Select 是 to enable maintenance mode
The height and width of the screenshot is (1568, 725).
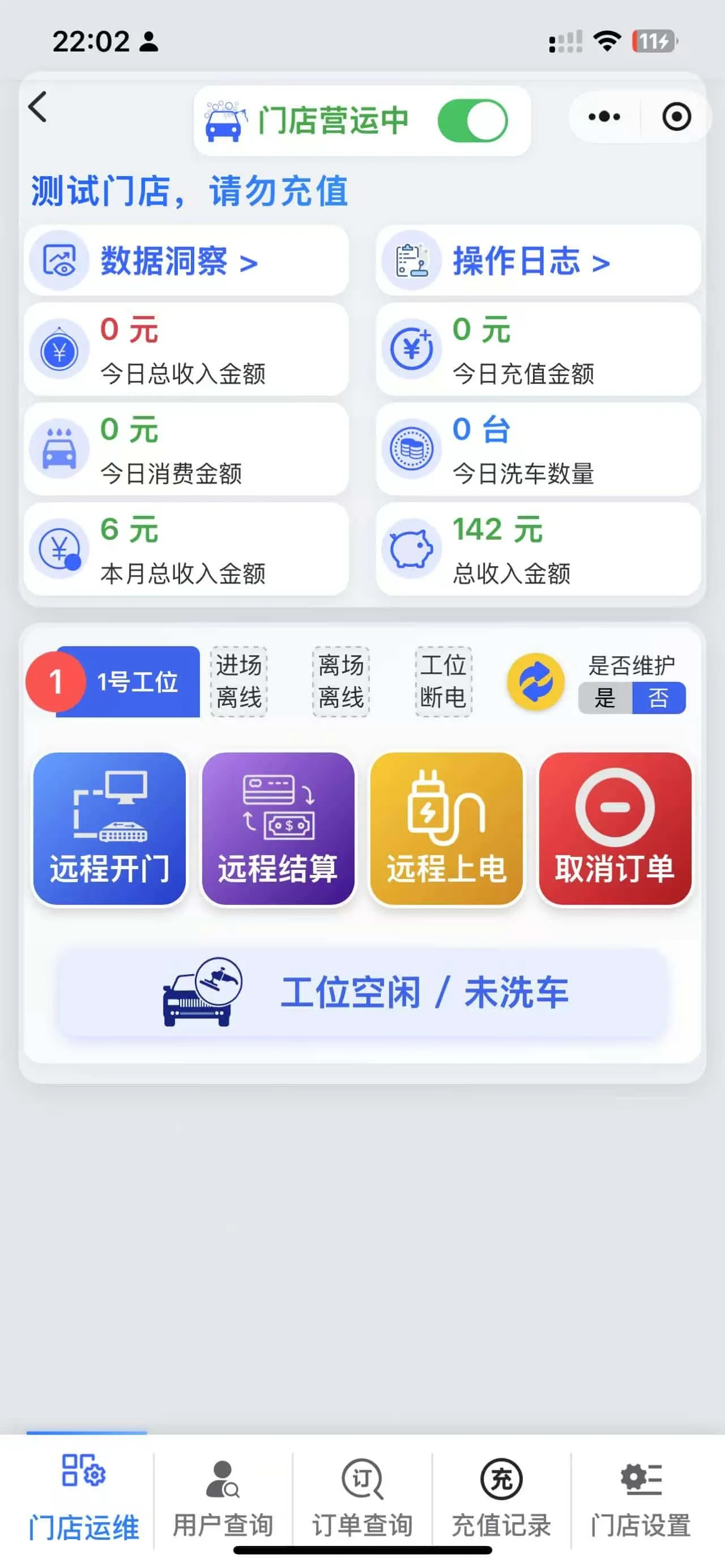point(603,699)
